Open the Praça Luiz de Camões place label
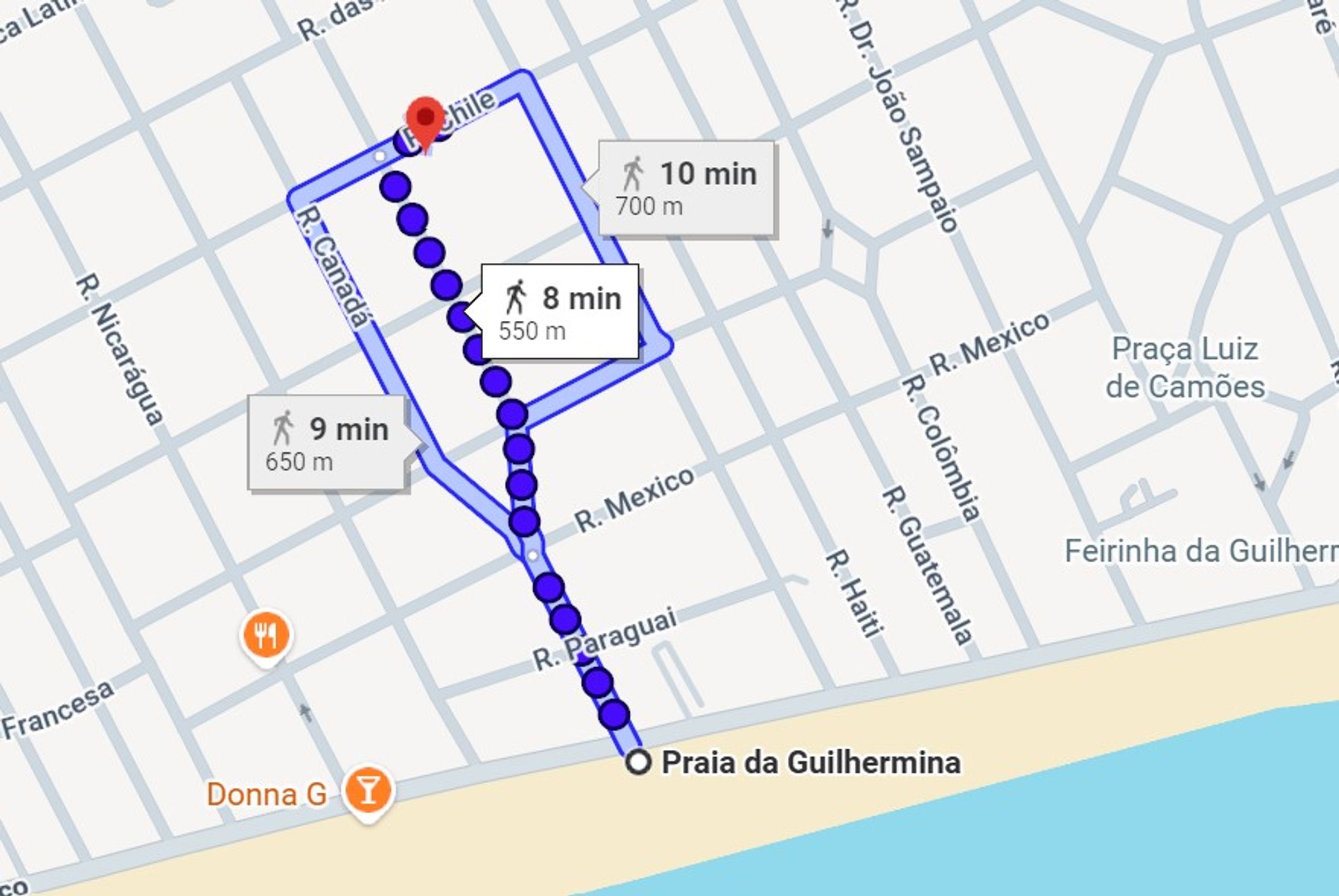The image size is (1339, 896). click(x=1184, y=368)
